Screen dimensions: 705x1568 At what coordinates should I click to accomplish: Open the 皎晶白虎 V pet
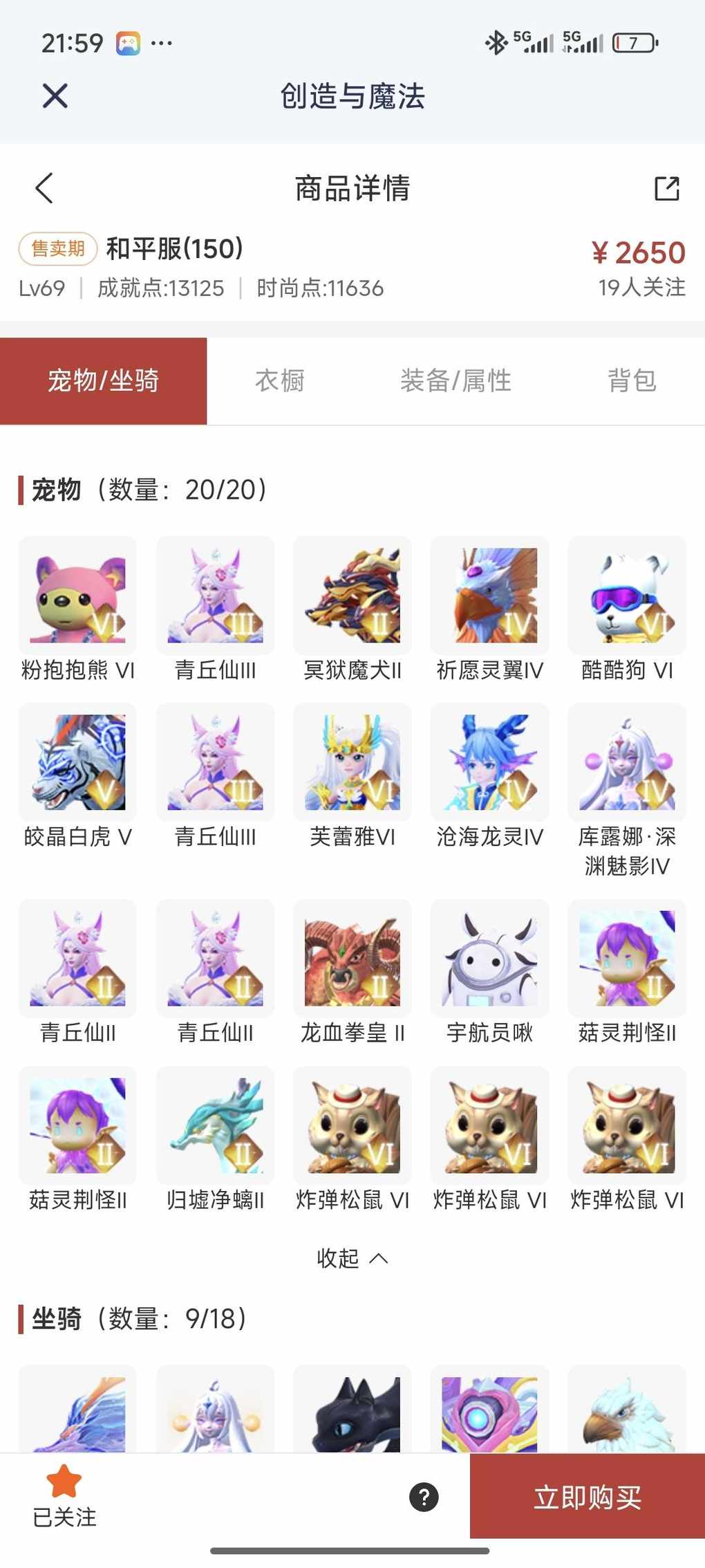point(77,762)
